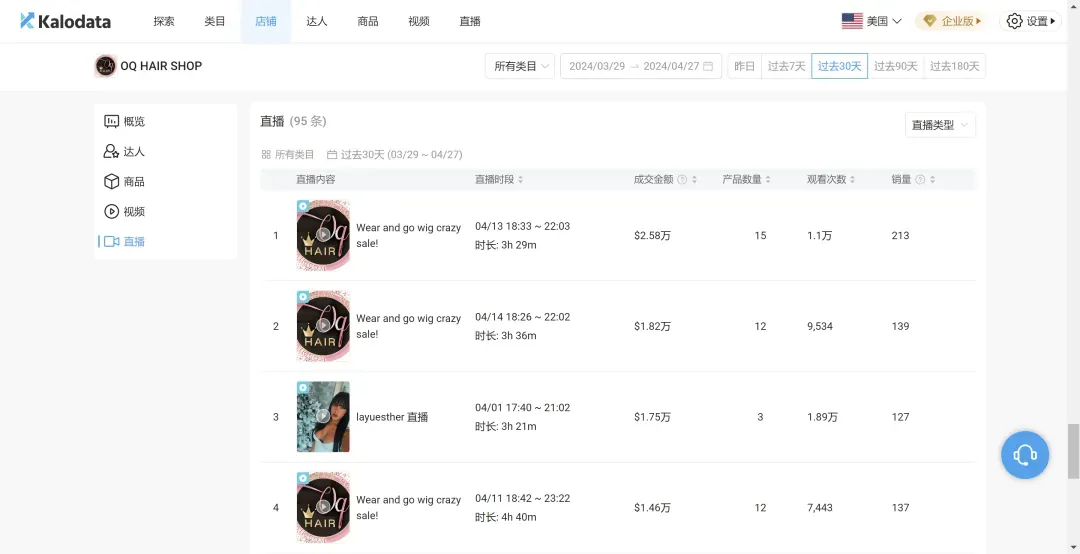This screenshot has height=554, width=1080.
Task: Switch to the 类目 tab
Action: point(215,21)
